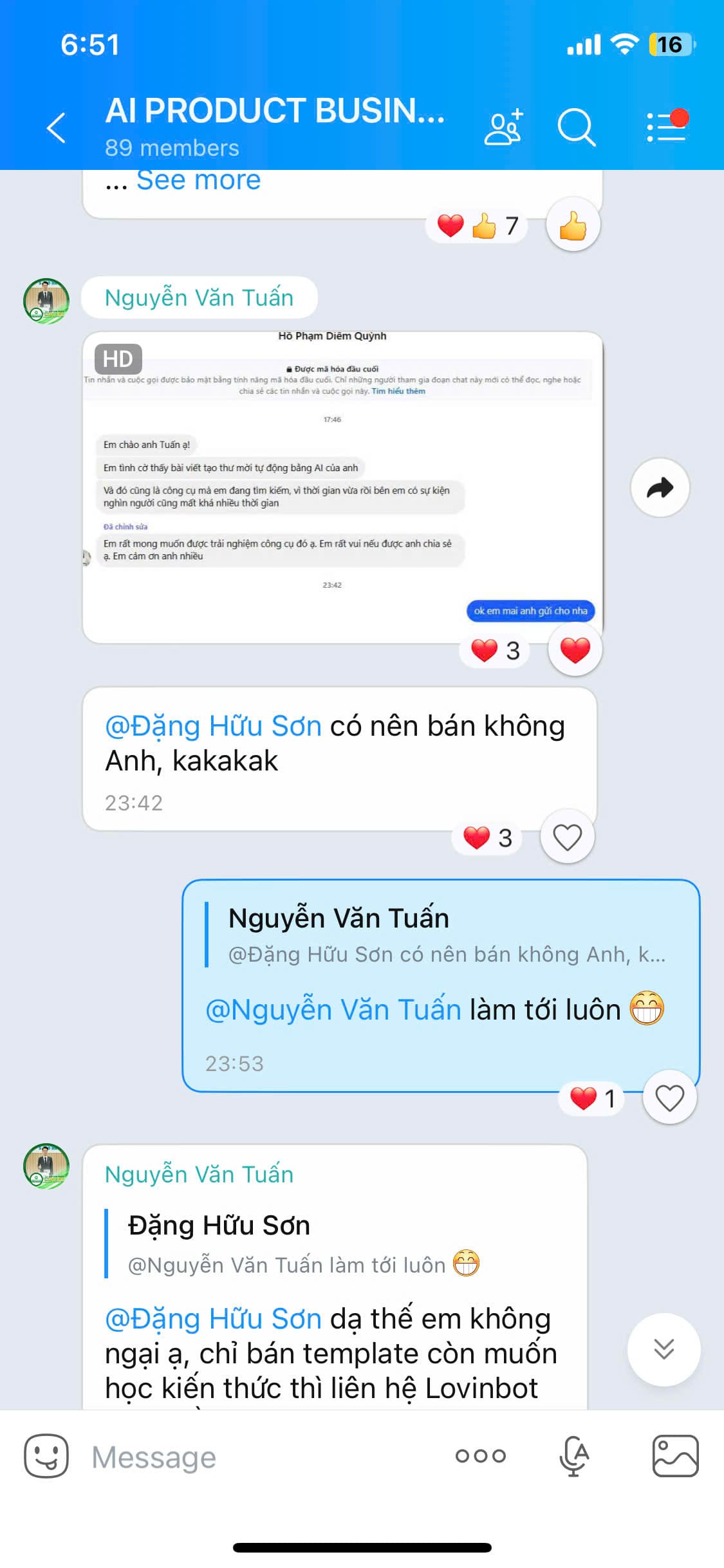Expand message with See more
The width and height of the screenshot is (724, 1568).
[198, 181]
